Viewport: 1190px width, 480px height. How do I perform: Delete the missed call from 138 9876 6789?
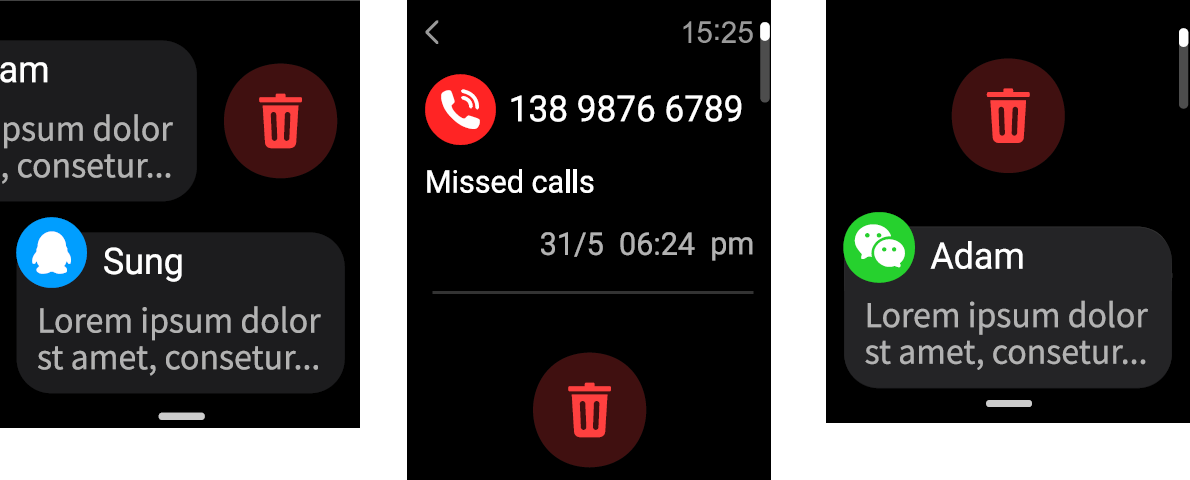tap(589, 409)
